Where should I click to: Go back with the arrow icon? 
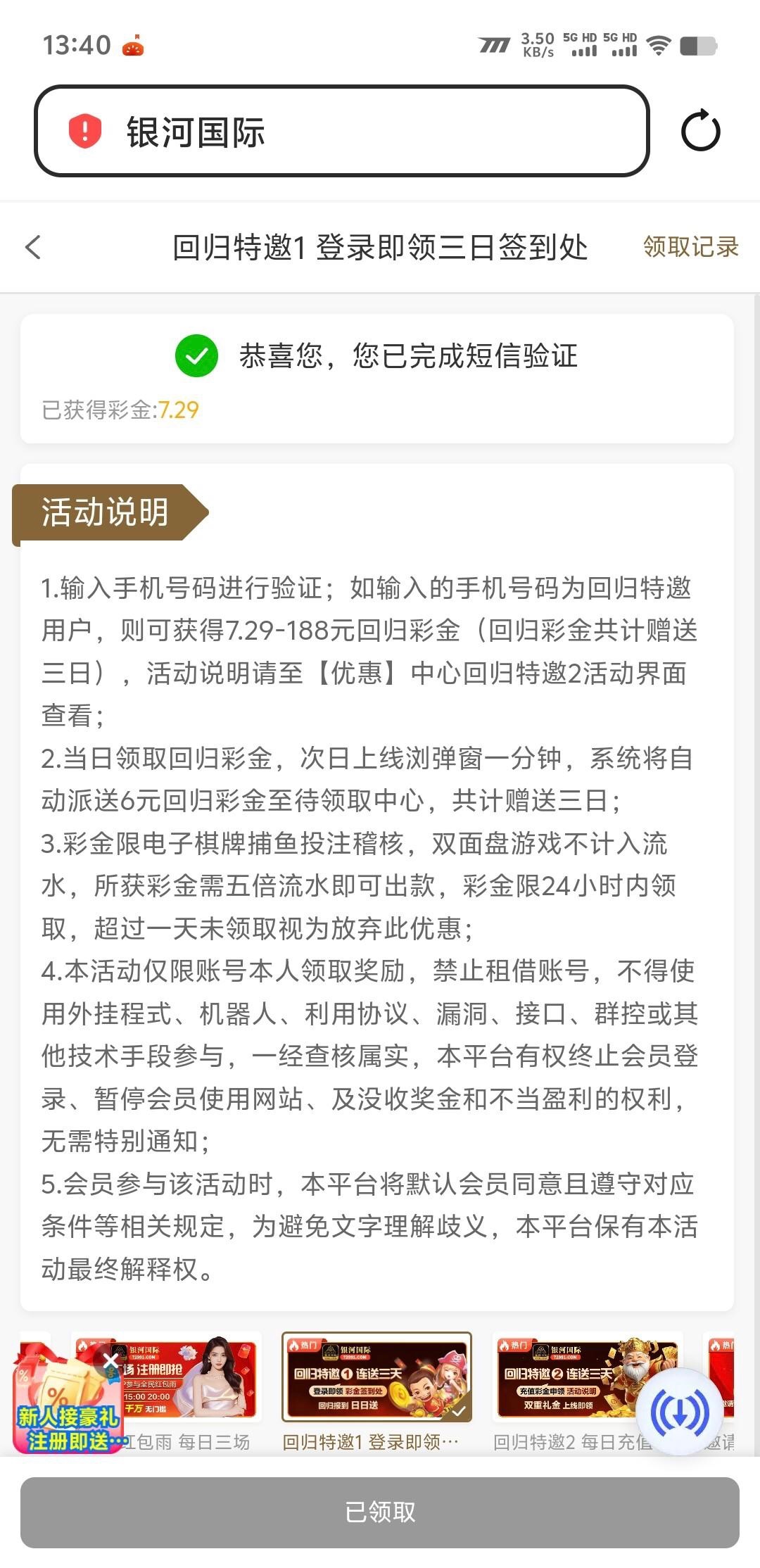[x=33, y=247]
